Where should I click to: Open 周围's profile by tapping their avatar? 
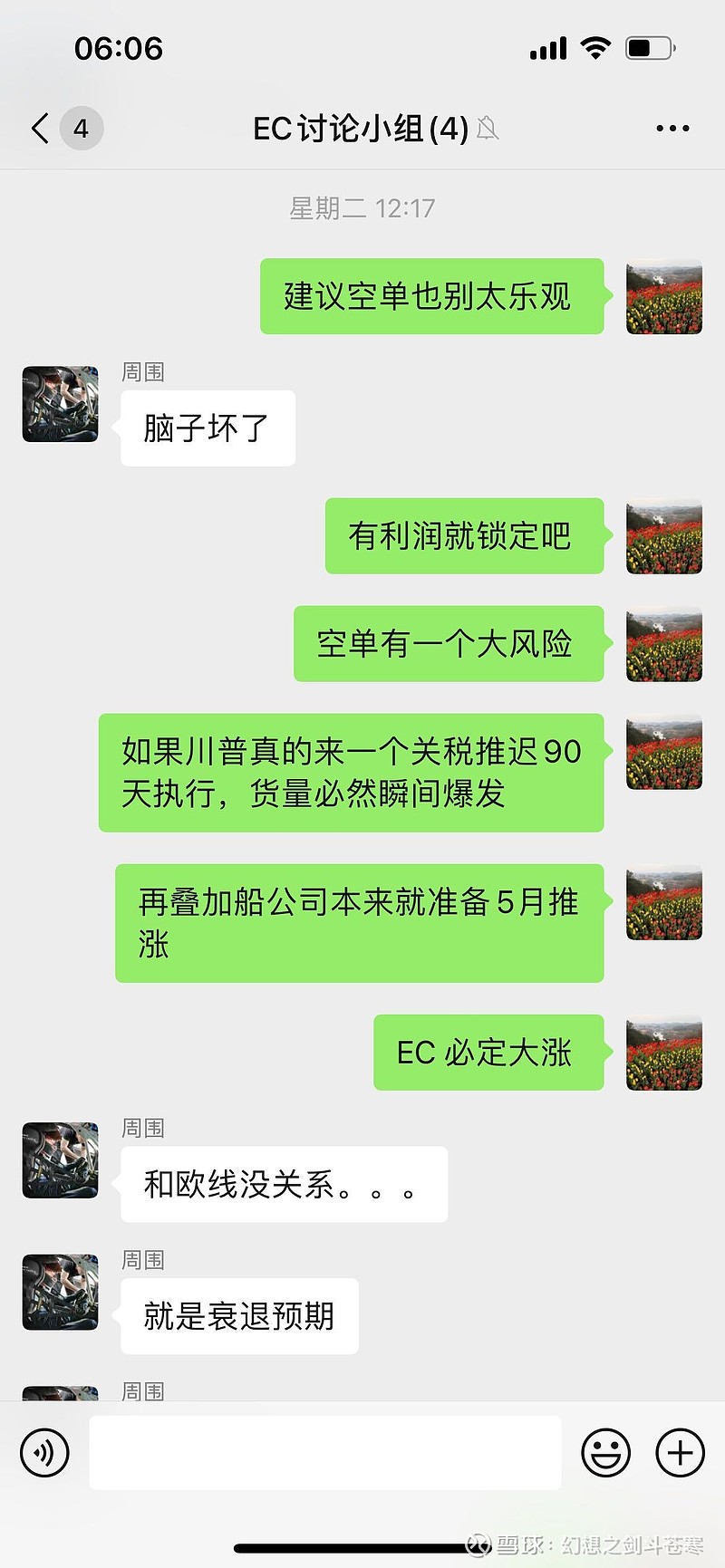coord(60,405)
